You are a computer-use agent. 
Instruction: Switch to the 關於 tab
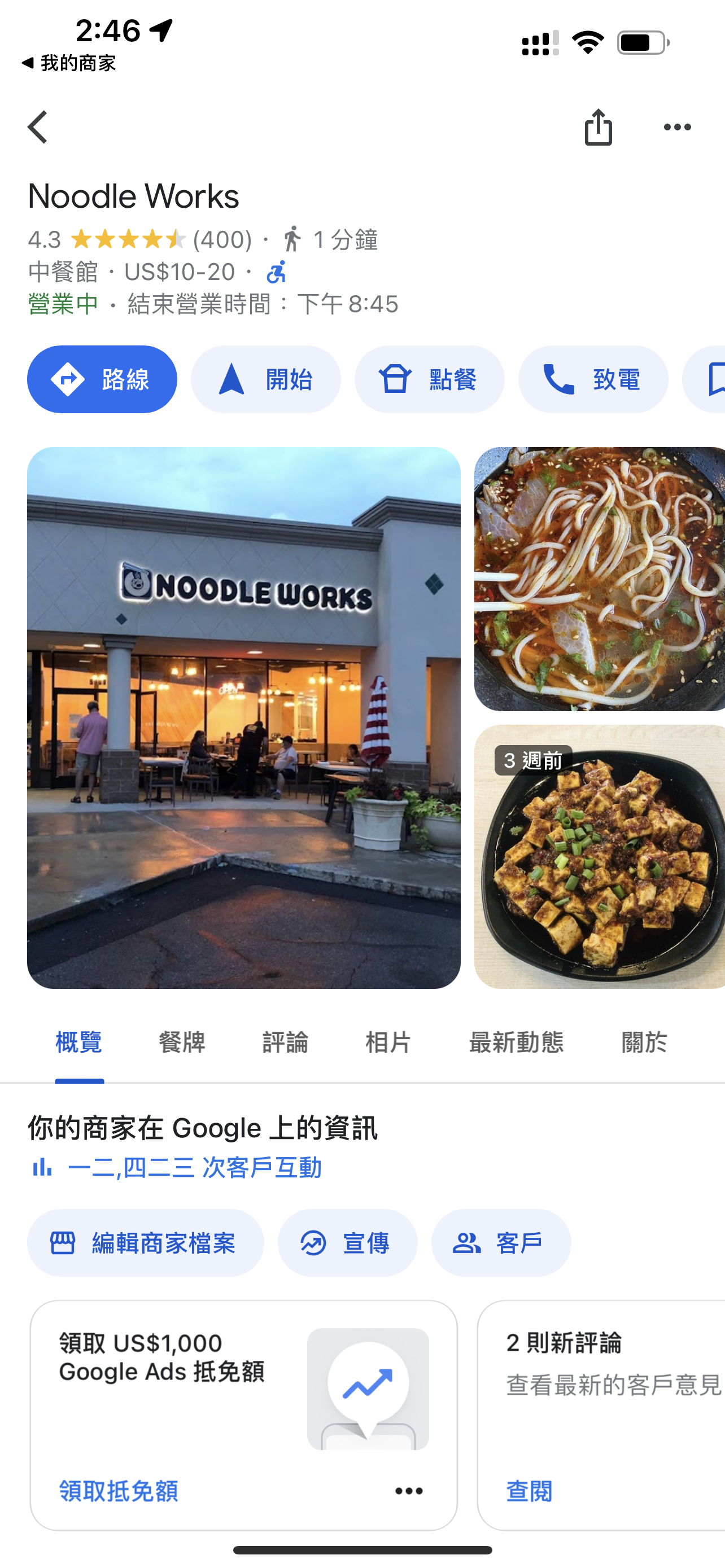click(x=645, y=1042)
